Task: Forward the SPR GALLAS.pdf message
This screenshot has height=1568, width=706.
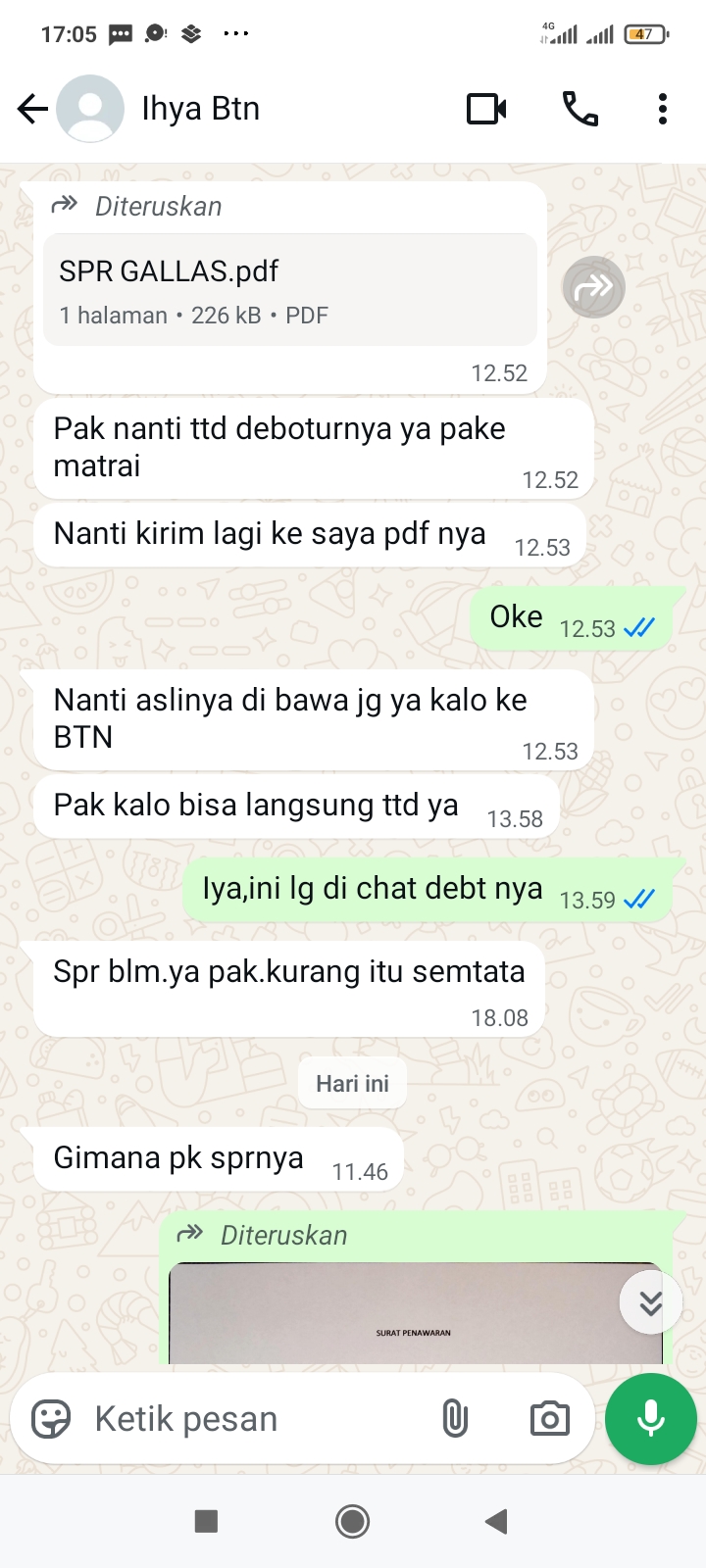Action: [x=593, y=287]
